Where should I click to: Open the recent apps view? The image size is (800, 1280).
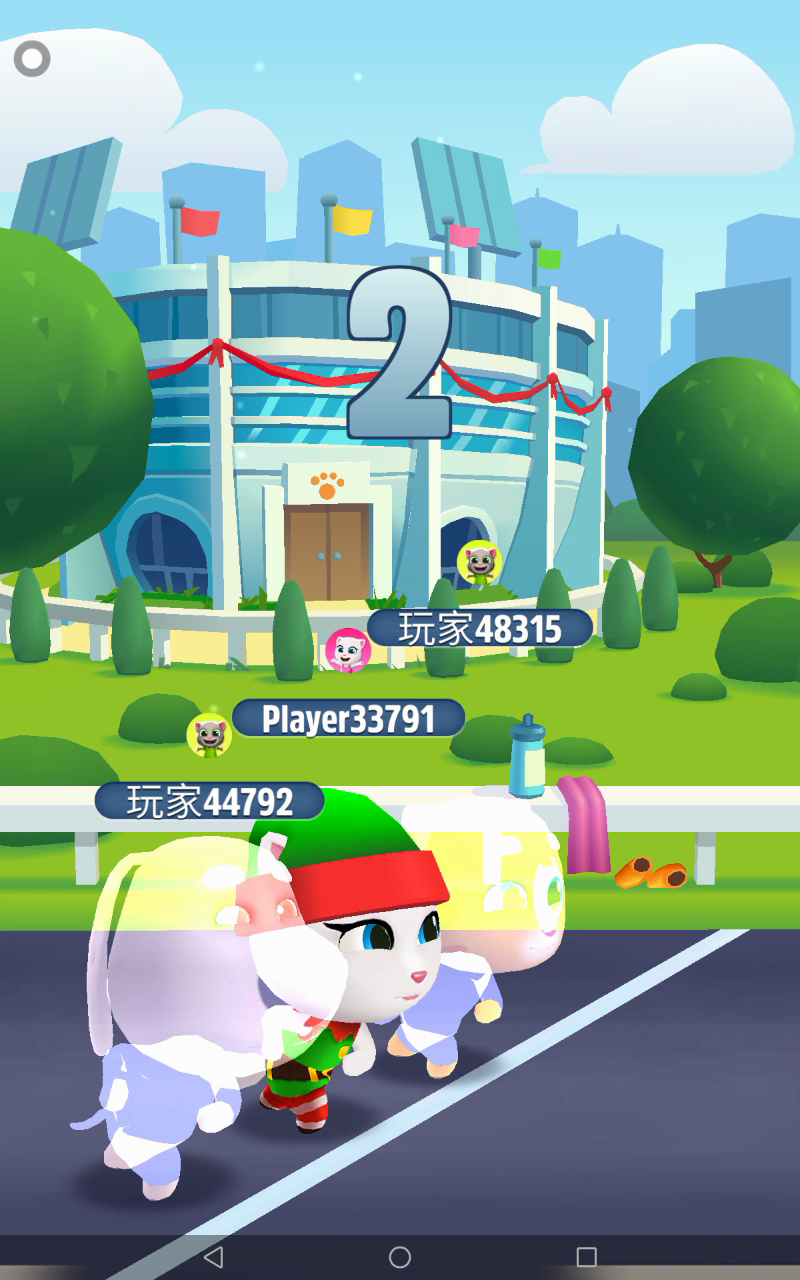(x=587, y=1256)
